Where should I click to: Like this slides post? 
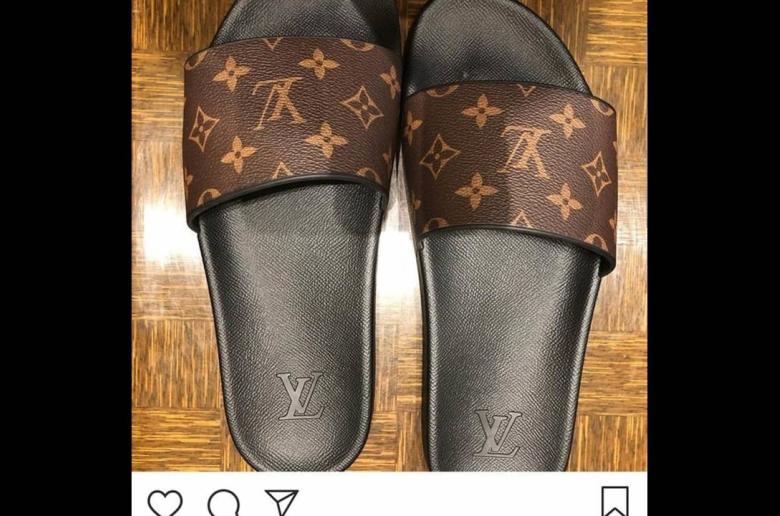pos(165,503)
